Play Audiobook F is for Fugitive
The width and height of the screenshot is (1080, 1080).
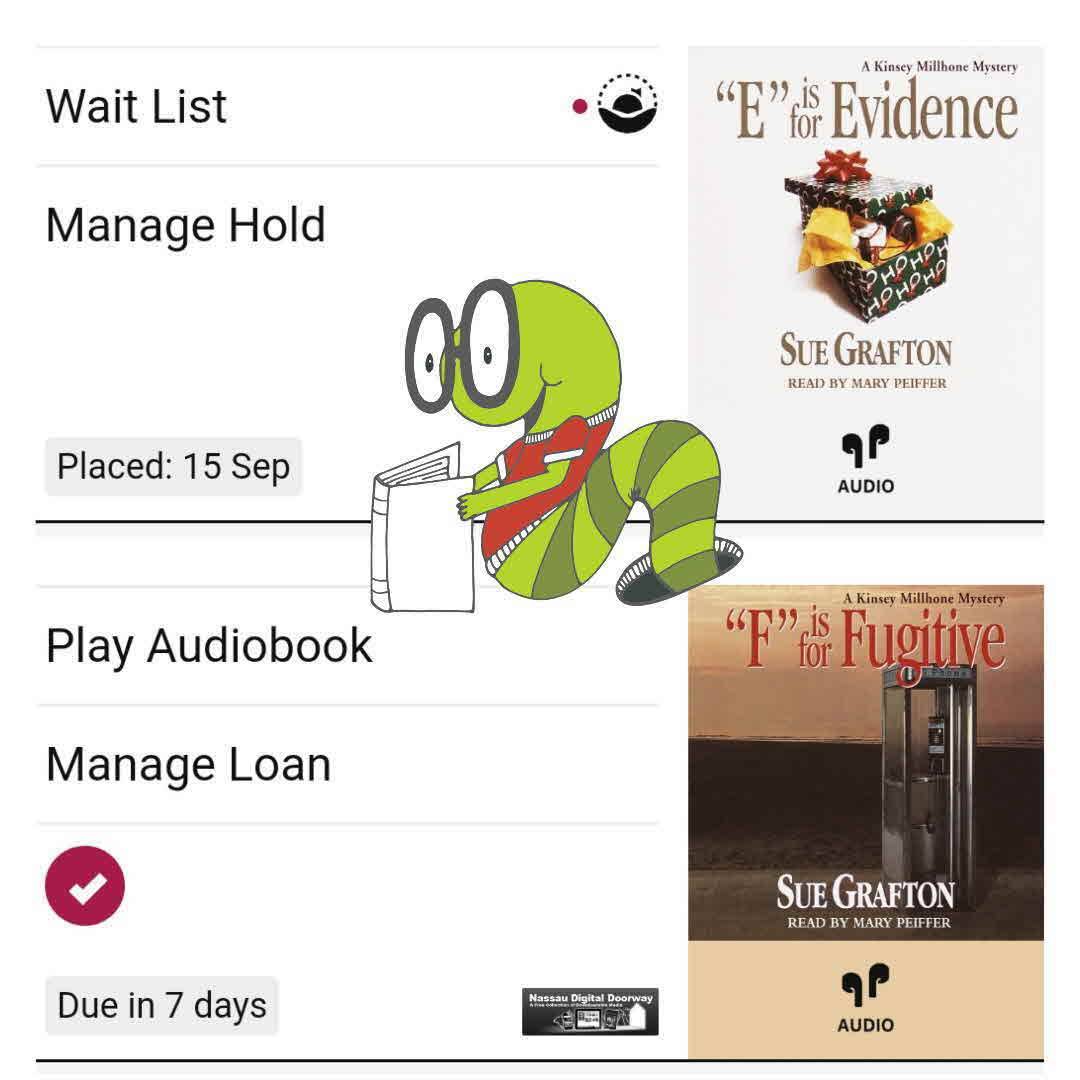pos(209,646)
